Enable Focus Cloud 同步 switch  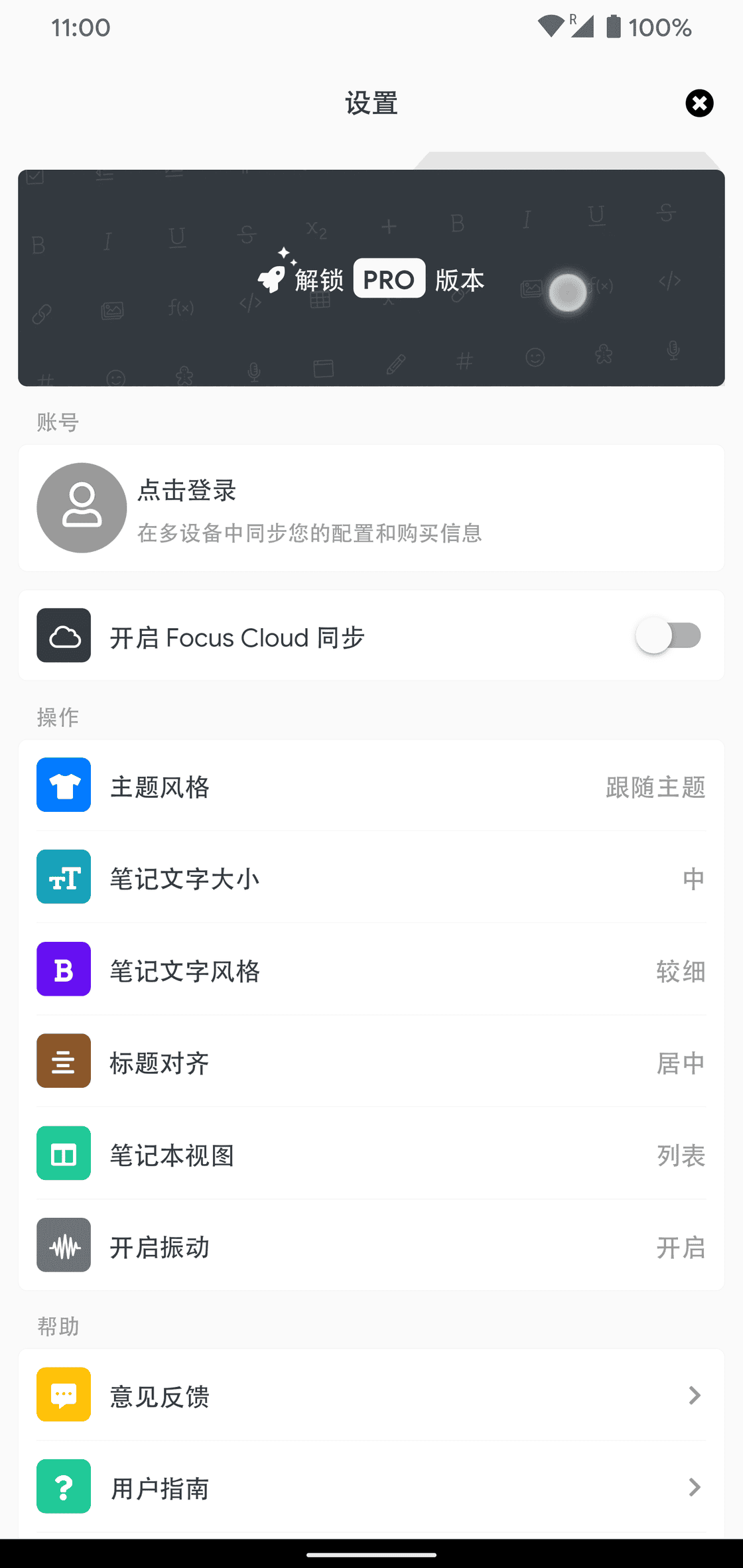669,635
